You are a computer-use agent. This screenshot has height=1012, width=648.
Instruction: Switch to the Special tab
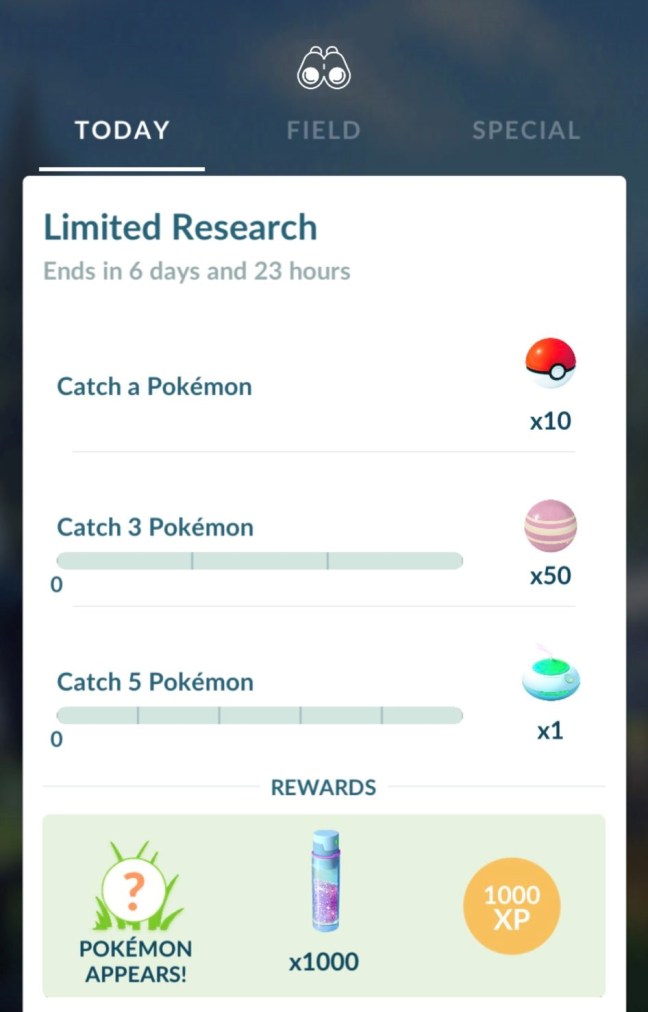(x=525, y=131)
